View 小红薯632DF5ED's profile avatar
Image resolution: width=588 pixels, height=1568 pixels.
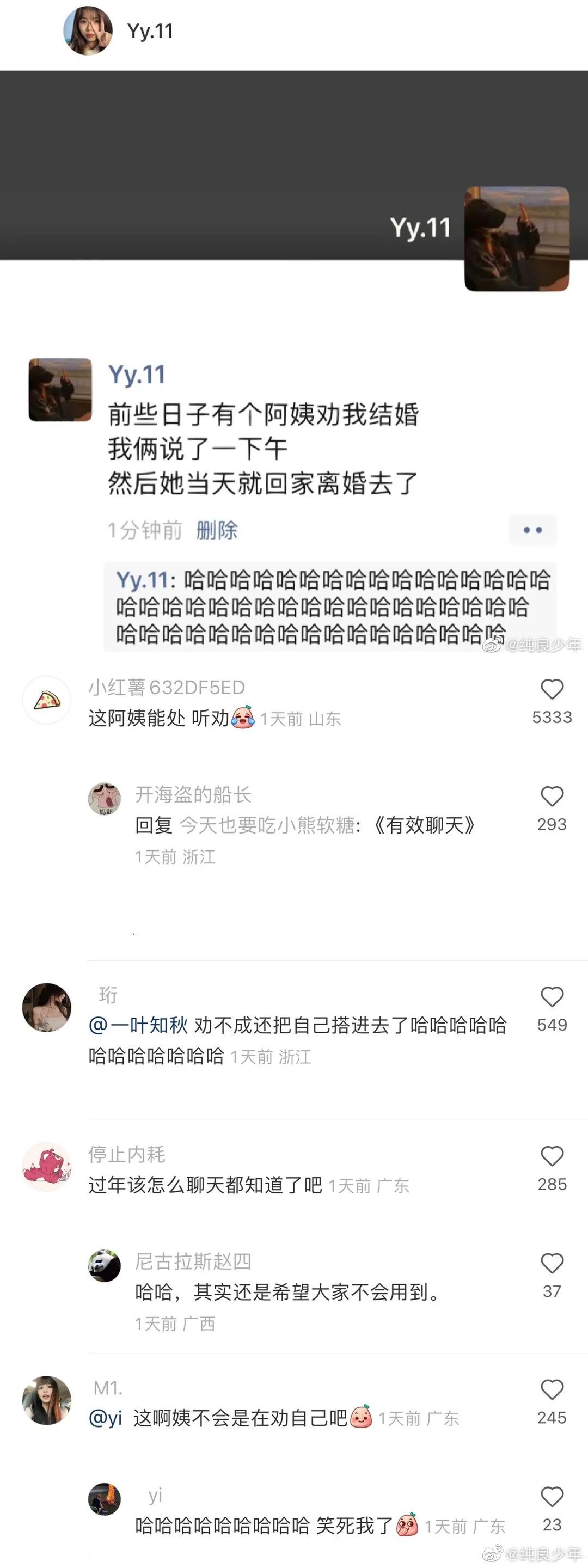coord(47,700)
